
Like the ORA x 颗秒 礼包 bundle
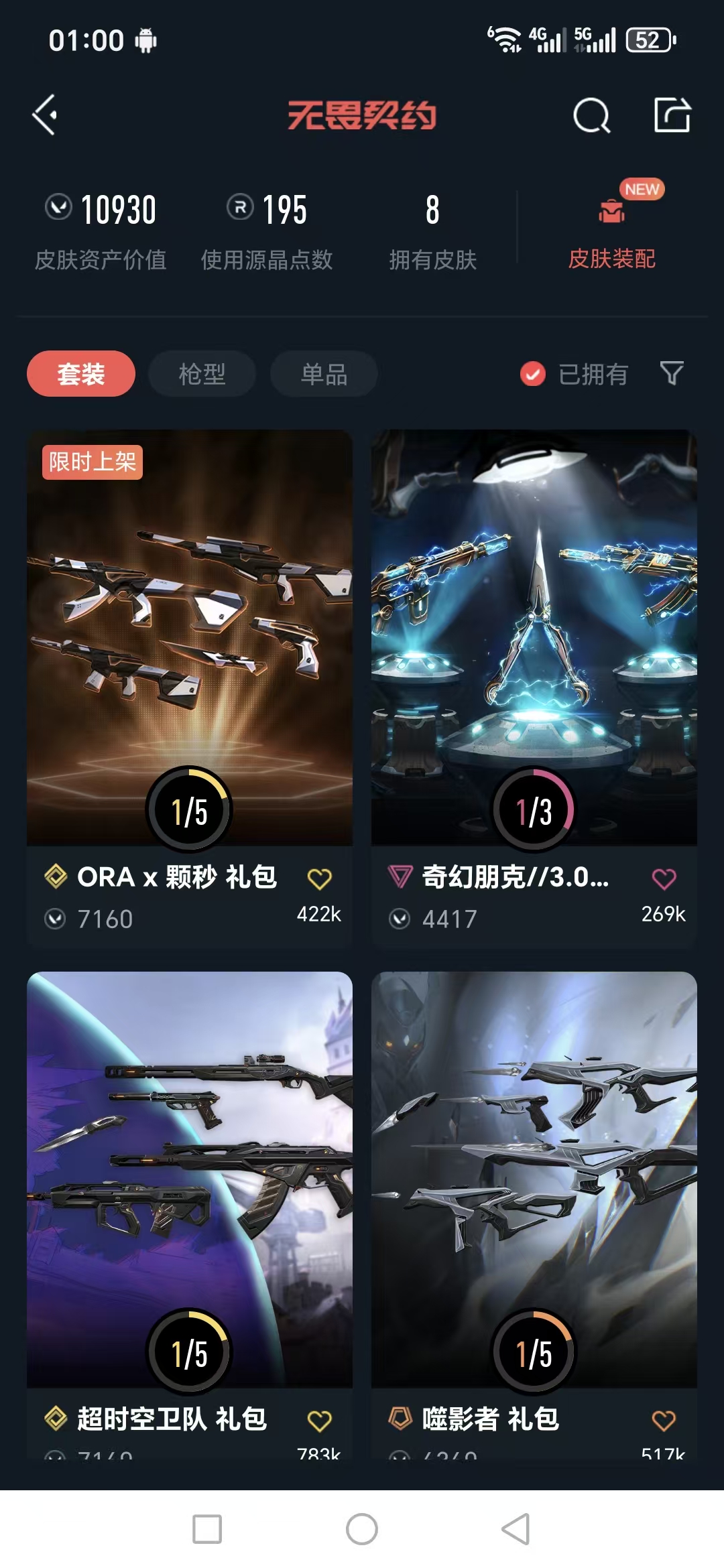click(x=320, y=878)
